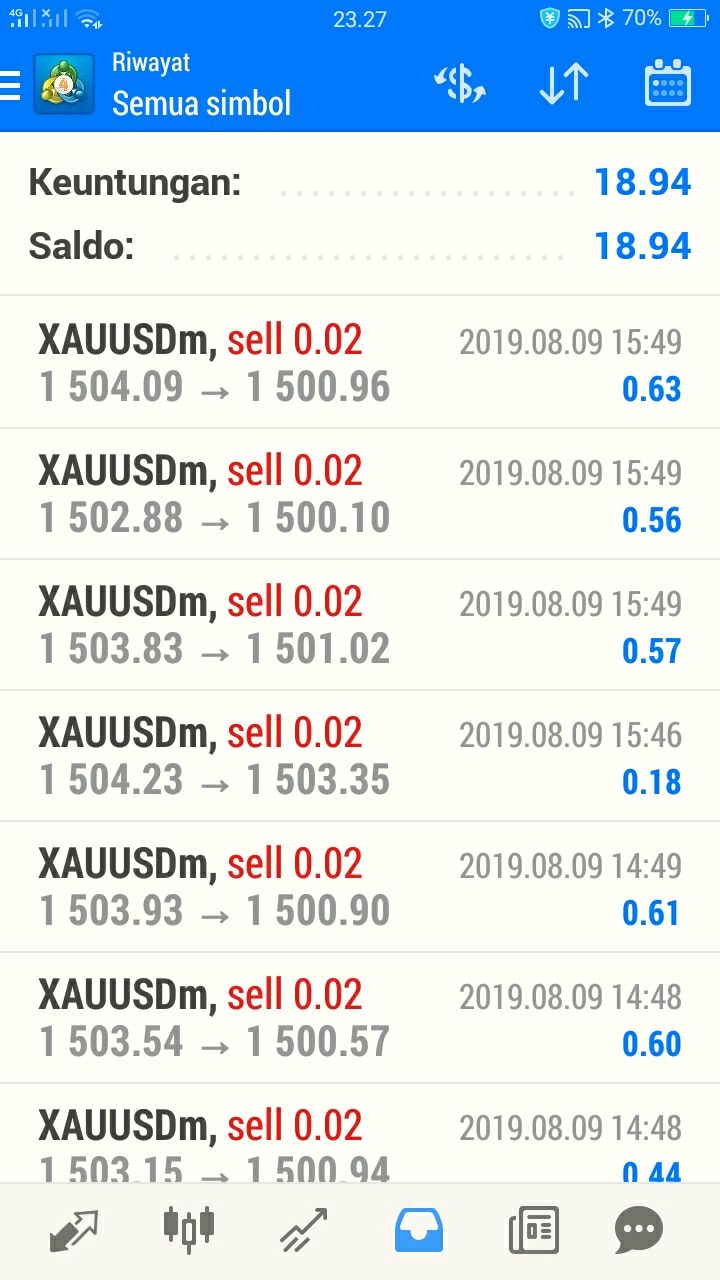Open the symbol filter currency icon
This screenshot has height=1280, width=720.
point(460,85)
